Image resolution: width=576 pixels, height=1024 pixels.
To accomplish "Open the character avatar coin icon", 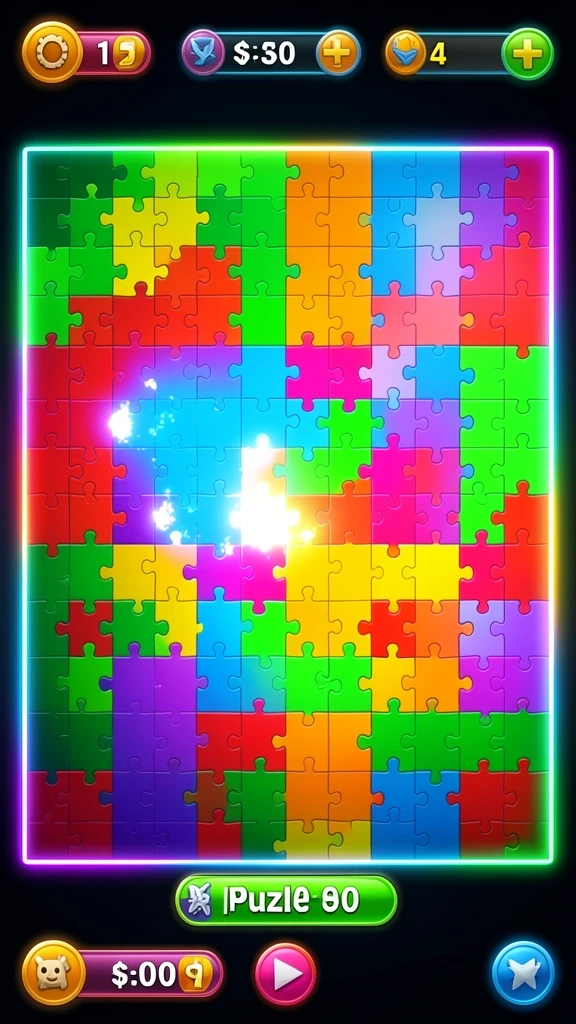I will point(54,973).
